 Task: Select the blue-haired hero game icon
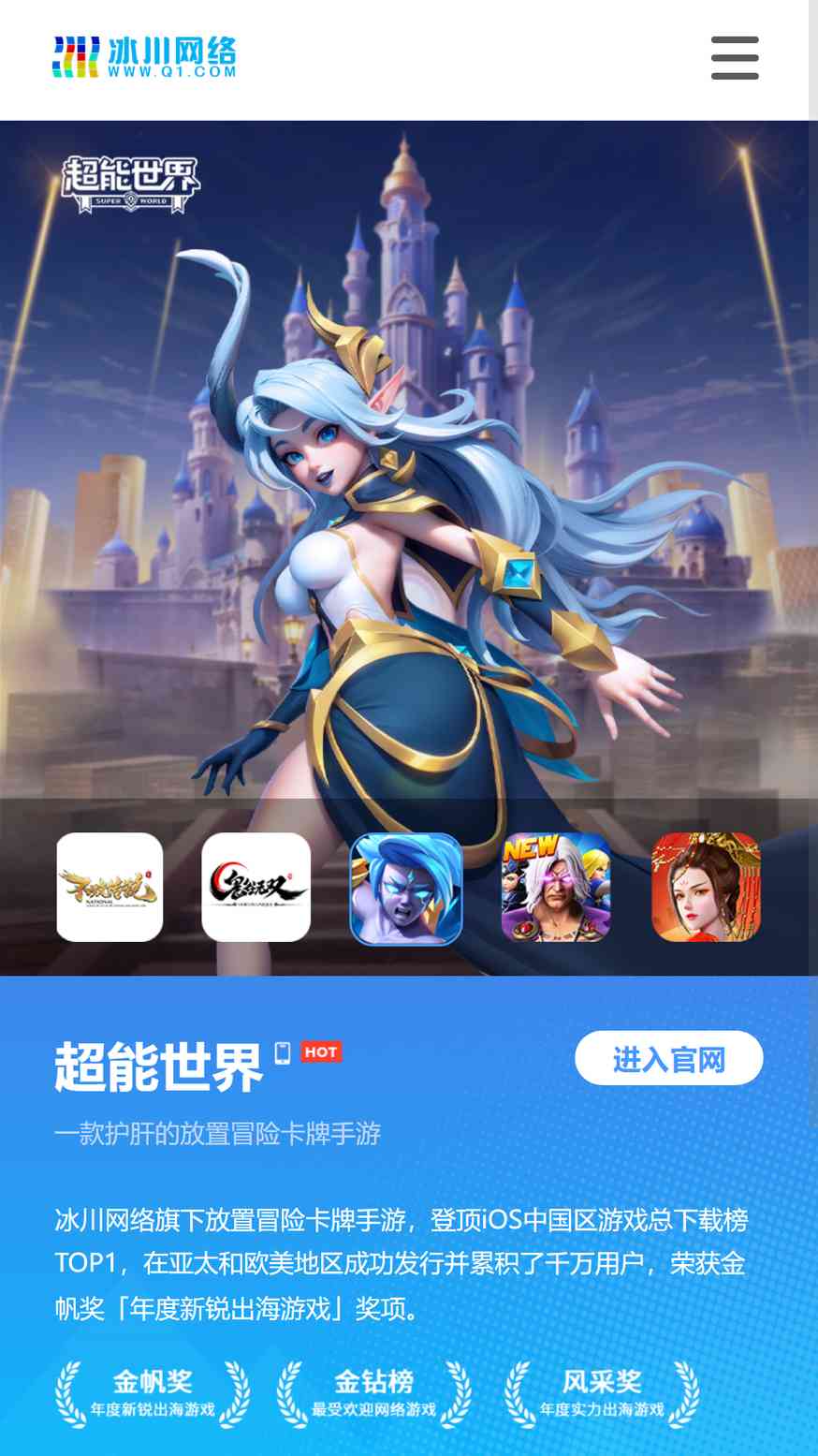(x=406, y=889)
